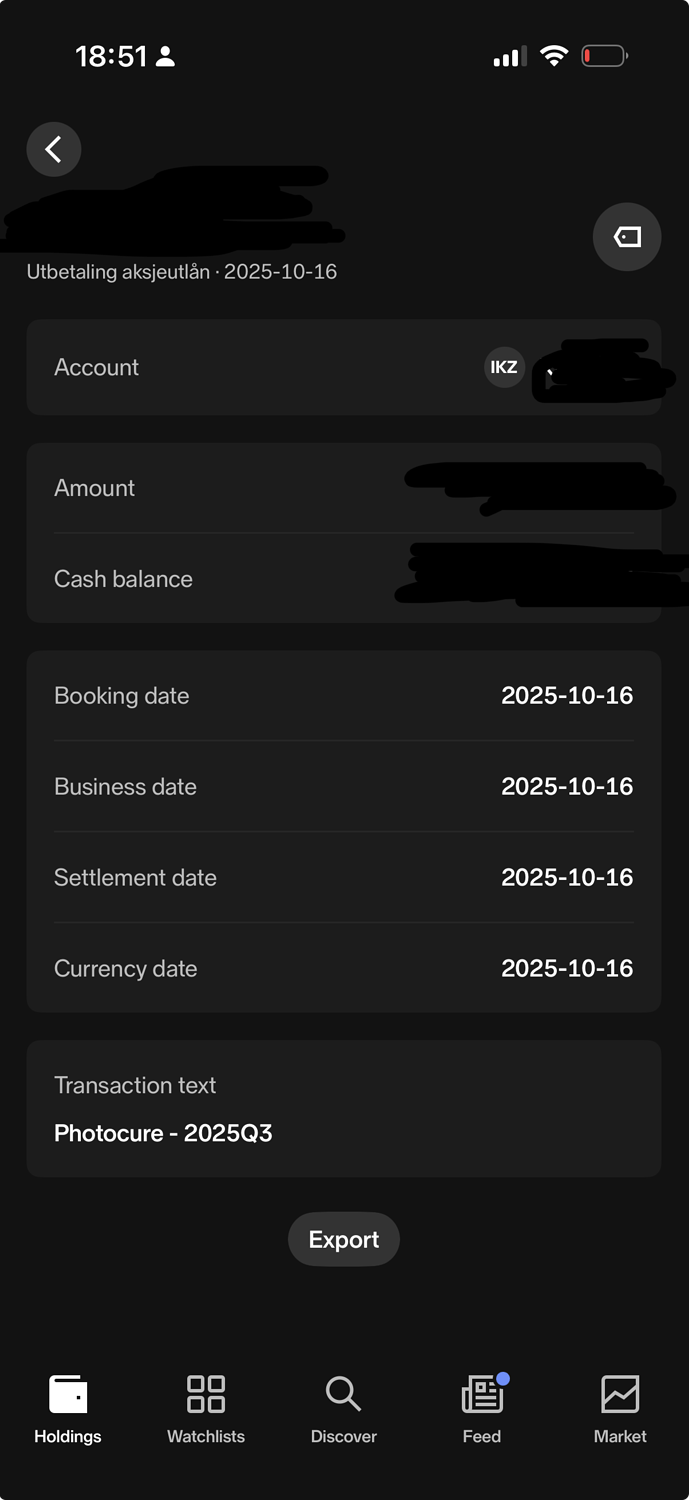Open the Feed tab
The width and height of the screenshot is (689, 1500).
click(x=482, y=1408)
